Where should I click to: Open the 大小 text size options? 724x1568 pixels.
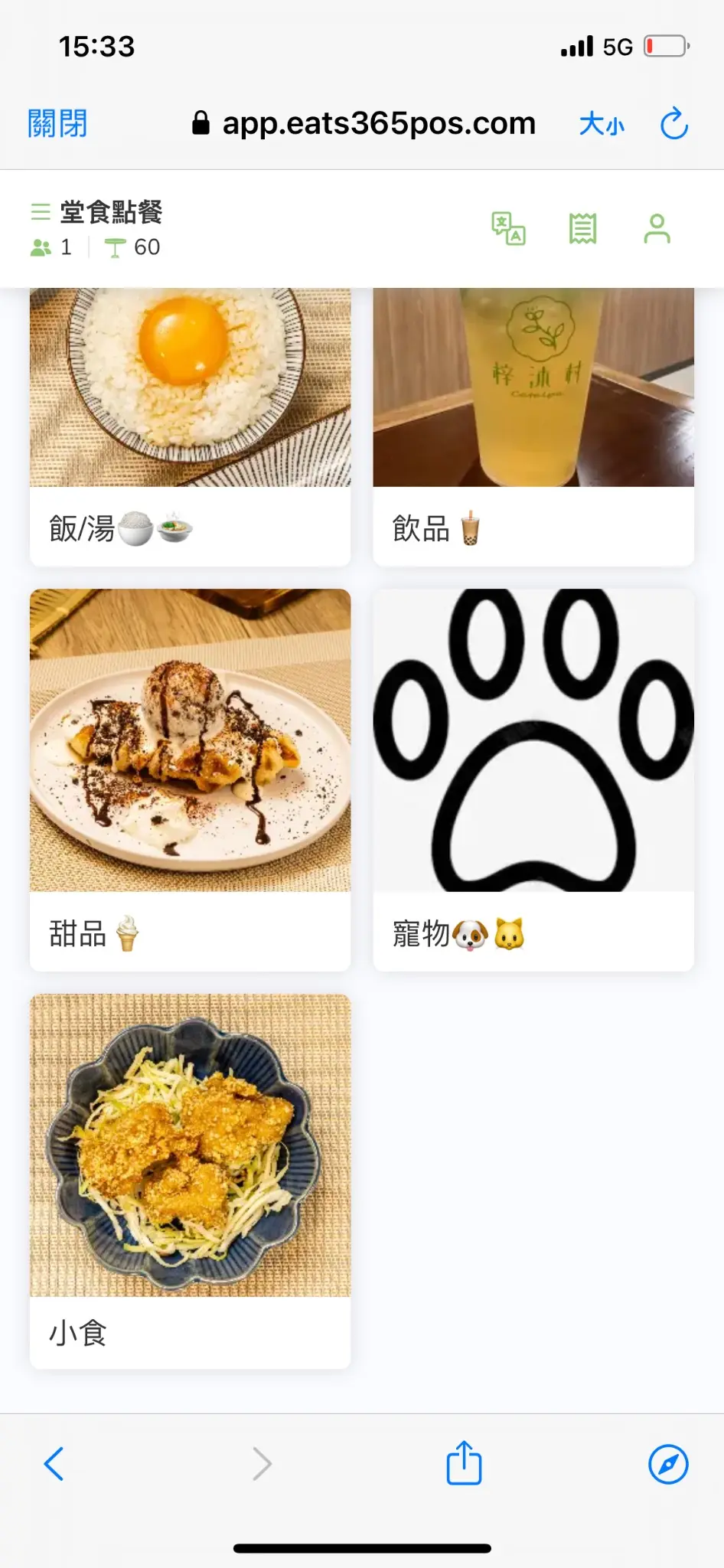pos(602,123)
